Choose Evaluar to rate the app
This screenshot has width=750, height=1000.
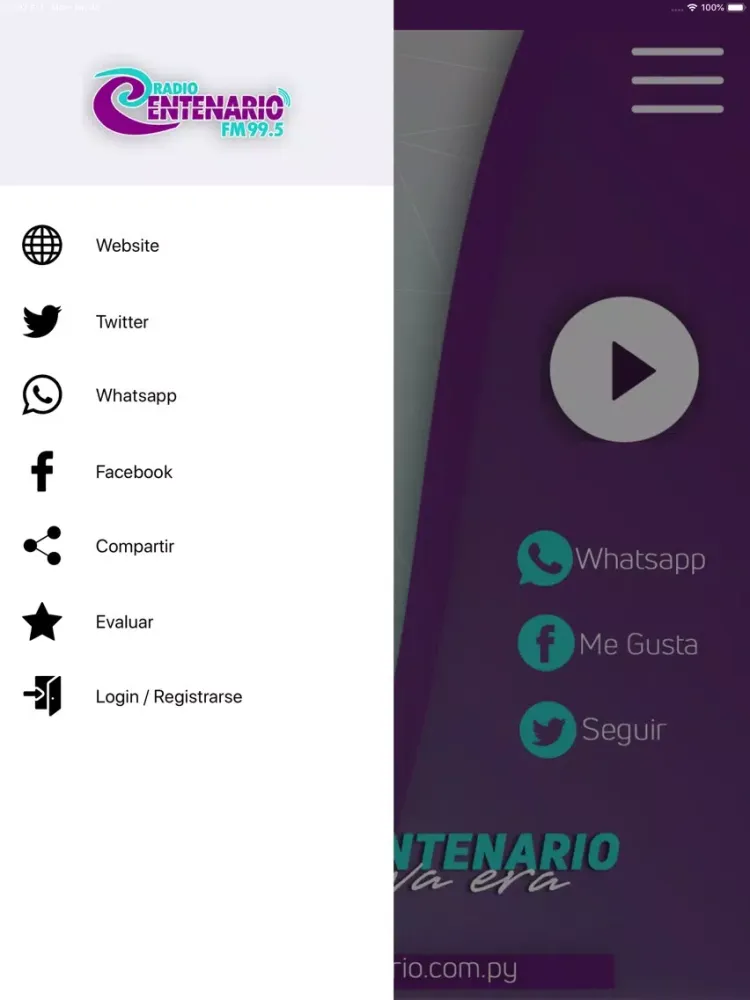[124, 622]
